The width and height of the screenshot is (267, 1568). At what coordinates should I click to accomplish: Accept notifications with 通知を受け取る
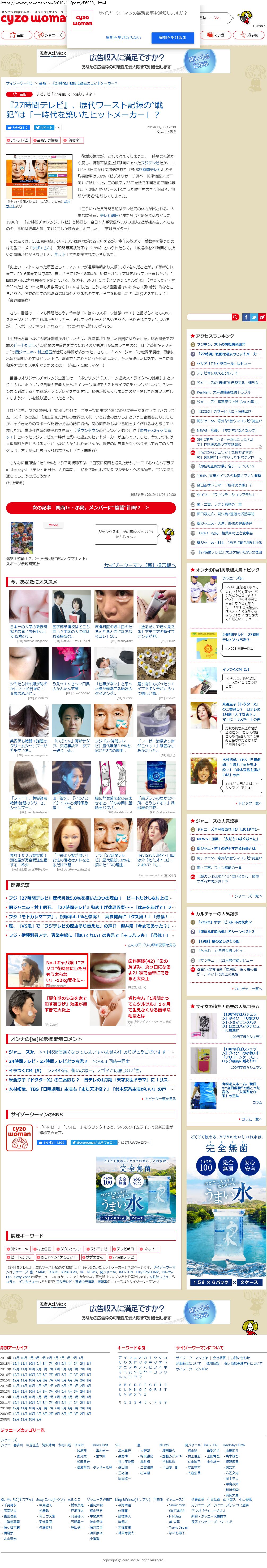click(x=172, y=38)
